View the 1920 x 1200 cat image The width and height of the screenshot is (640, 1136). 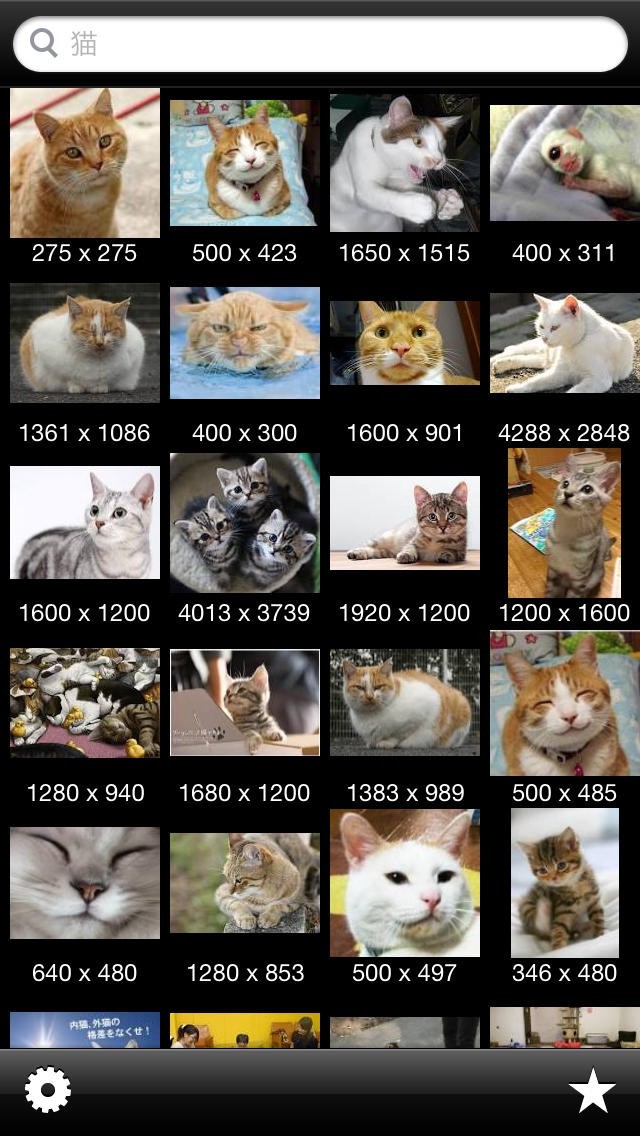coord(404,523)
